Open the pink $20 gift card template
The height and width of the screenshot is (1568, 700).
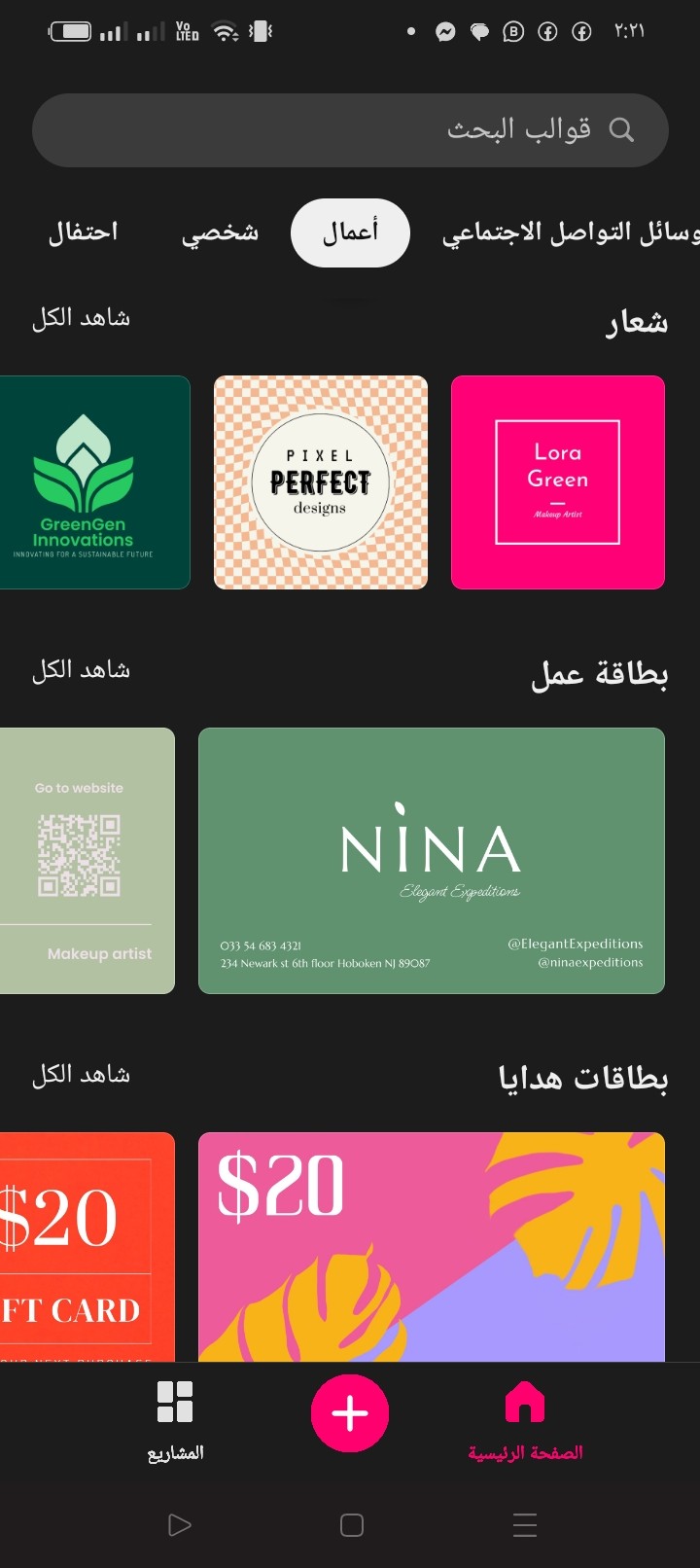tap(432, 1247)
